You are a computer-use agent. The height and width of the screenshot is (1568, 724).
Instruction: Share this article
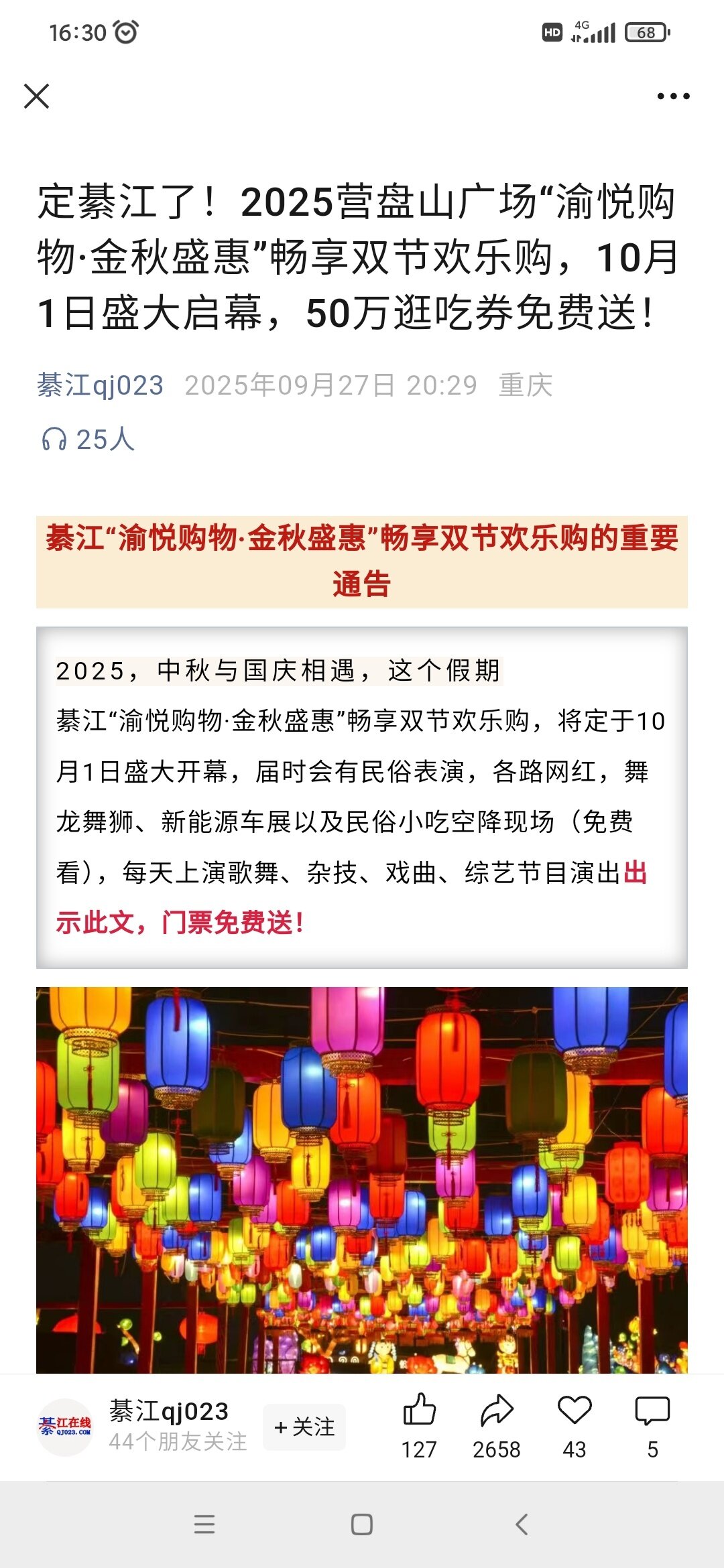click(497, 1411)
